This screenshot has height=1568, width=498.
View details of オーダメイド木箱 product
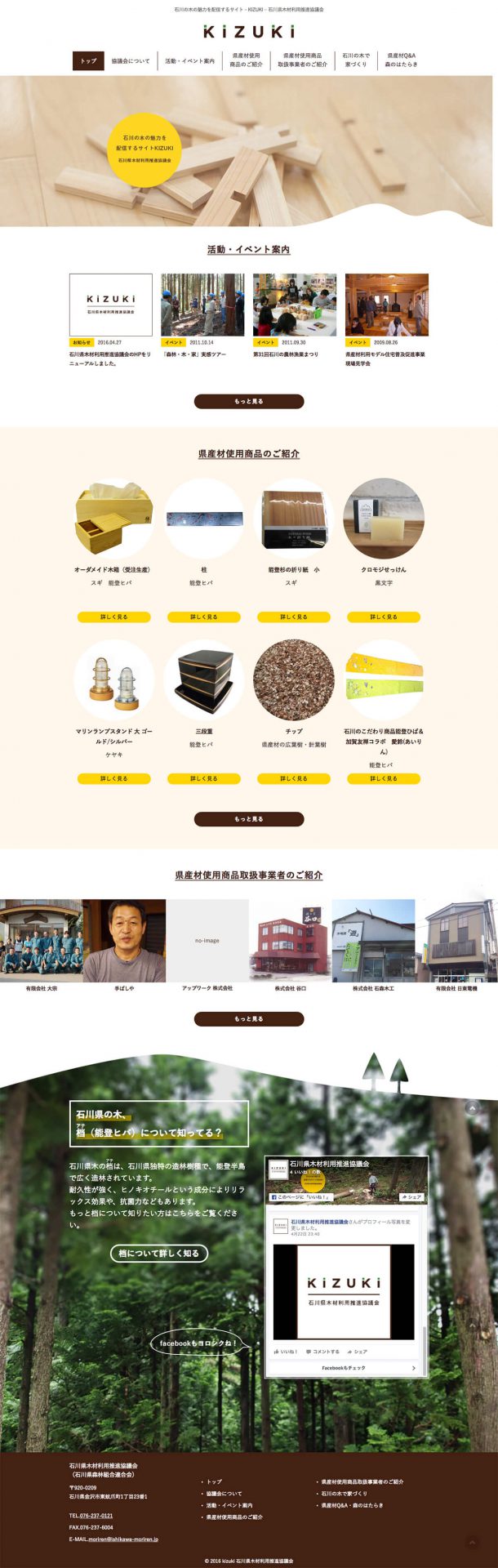(114, 617)
